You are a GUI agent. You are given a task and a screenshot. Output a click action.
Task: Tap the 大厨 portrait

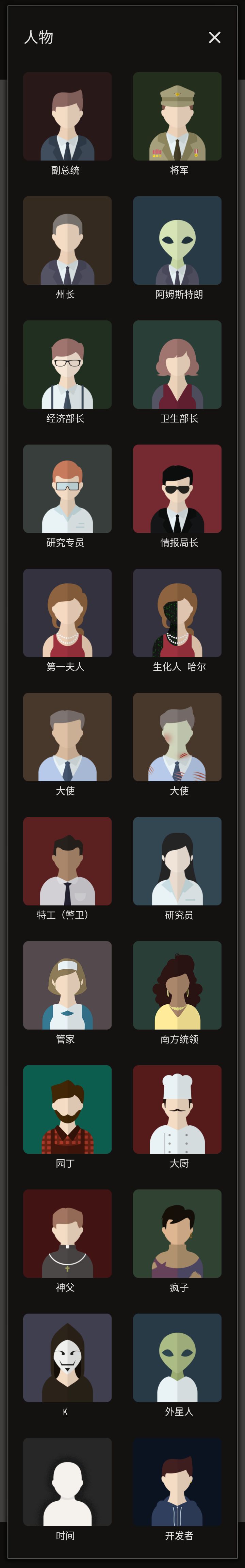(x=177, y=1110)
